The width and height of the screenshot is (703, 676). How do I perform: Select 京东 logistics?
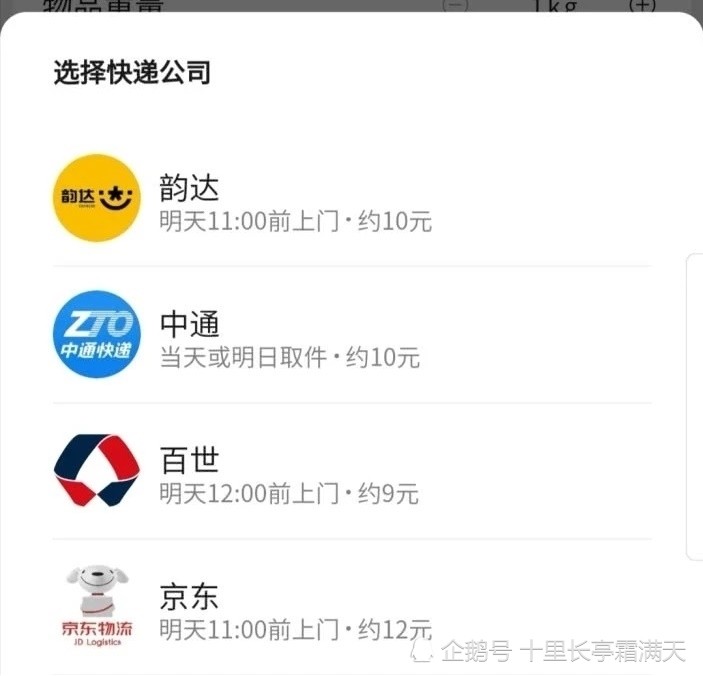coord(295,609)
